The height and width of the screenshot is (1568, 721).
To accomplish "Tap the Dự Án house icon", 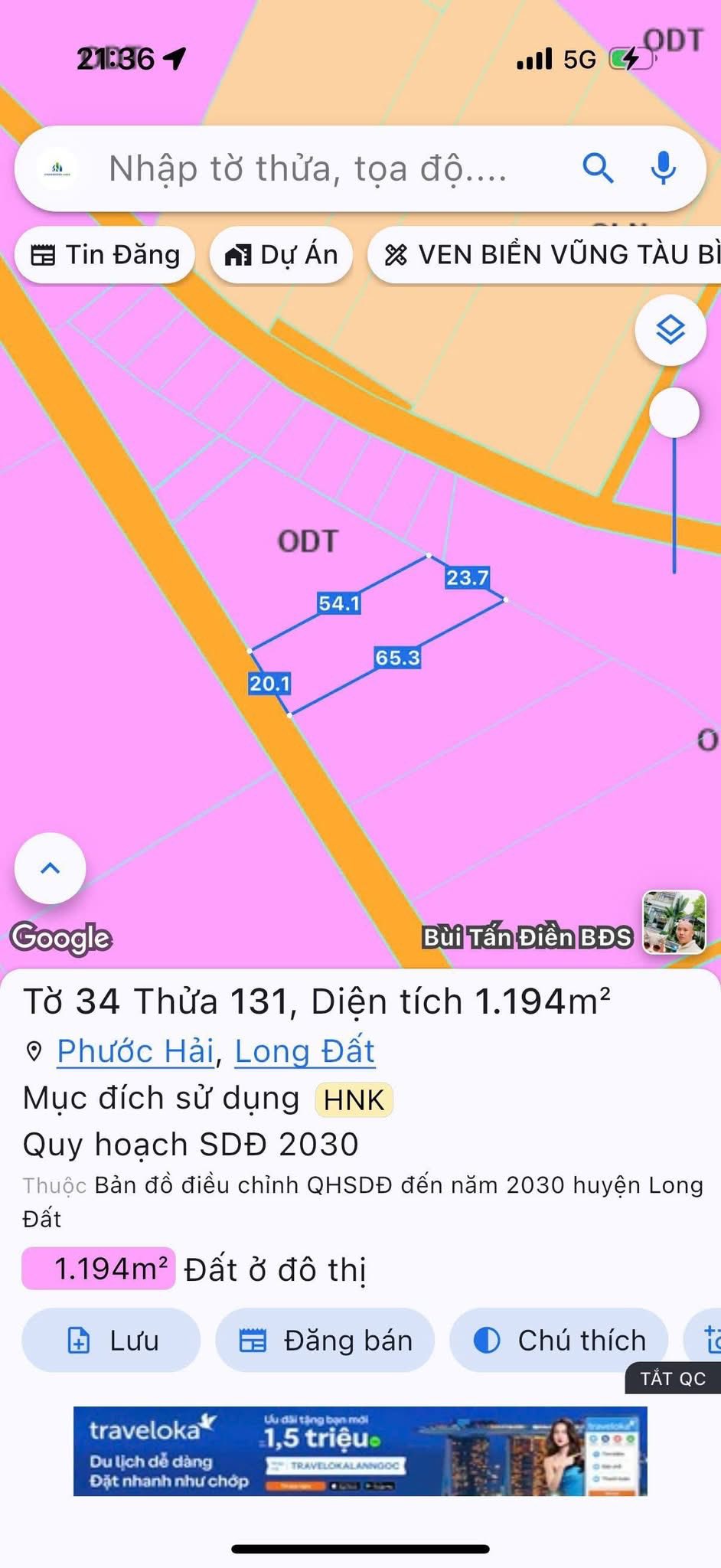I will tap(240, 254).
